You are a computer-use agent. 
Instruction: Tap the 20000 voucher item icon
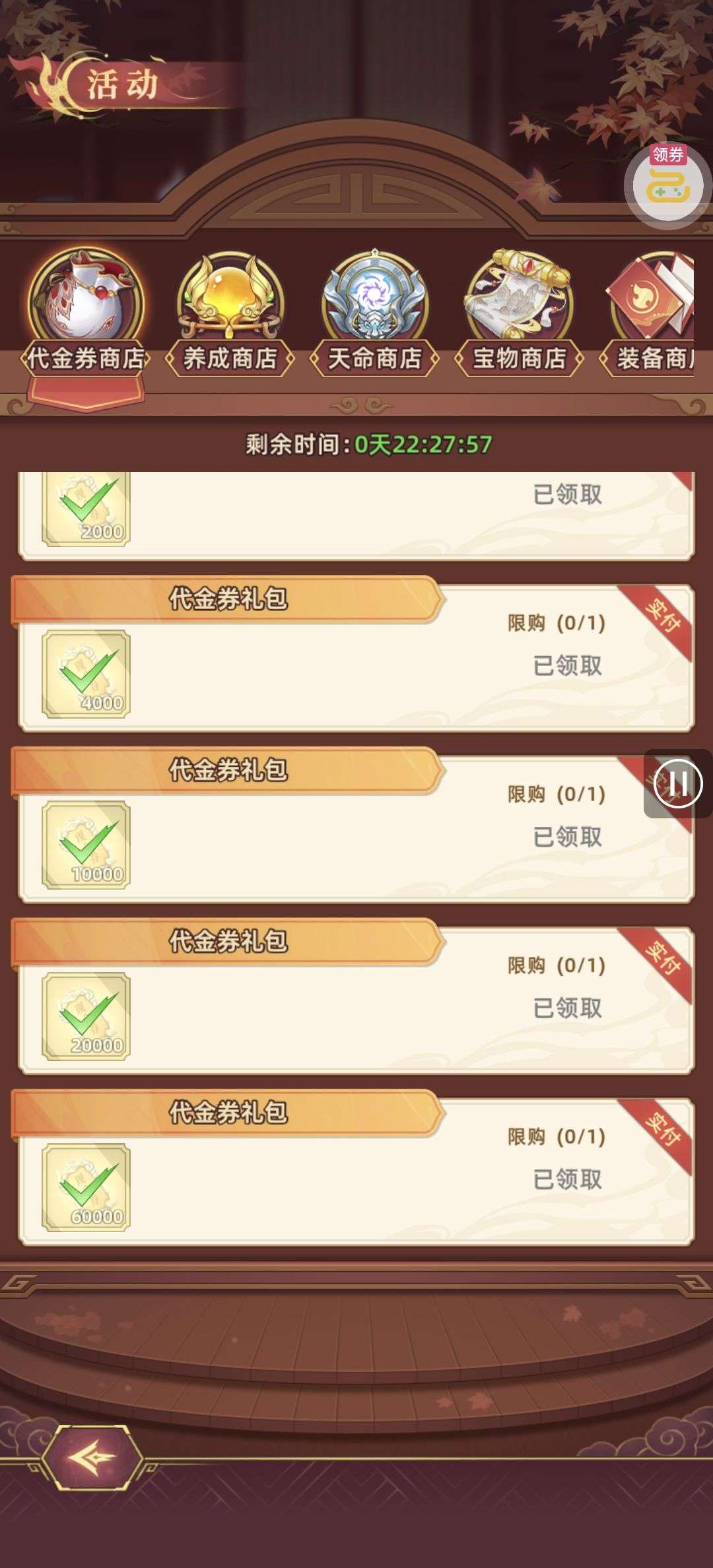[x=86, y=1016]
